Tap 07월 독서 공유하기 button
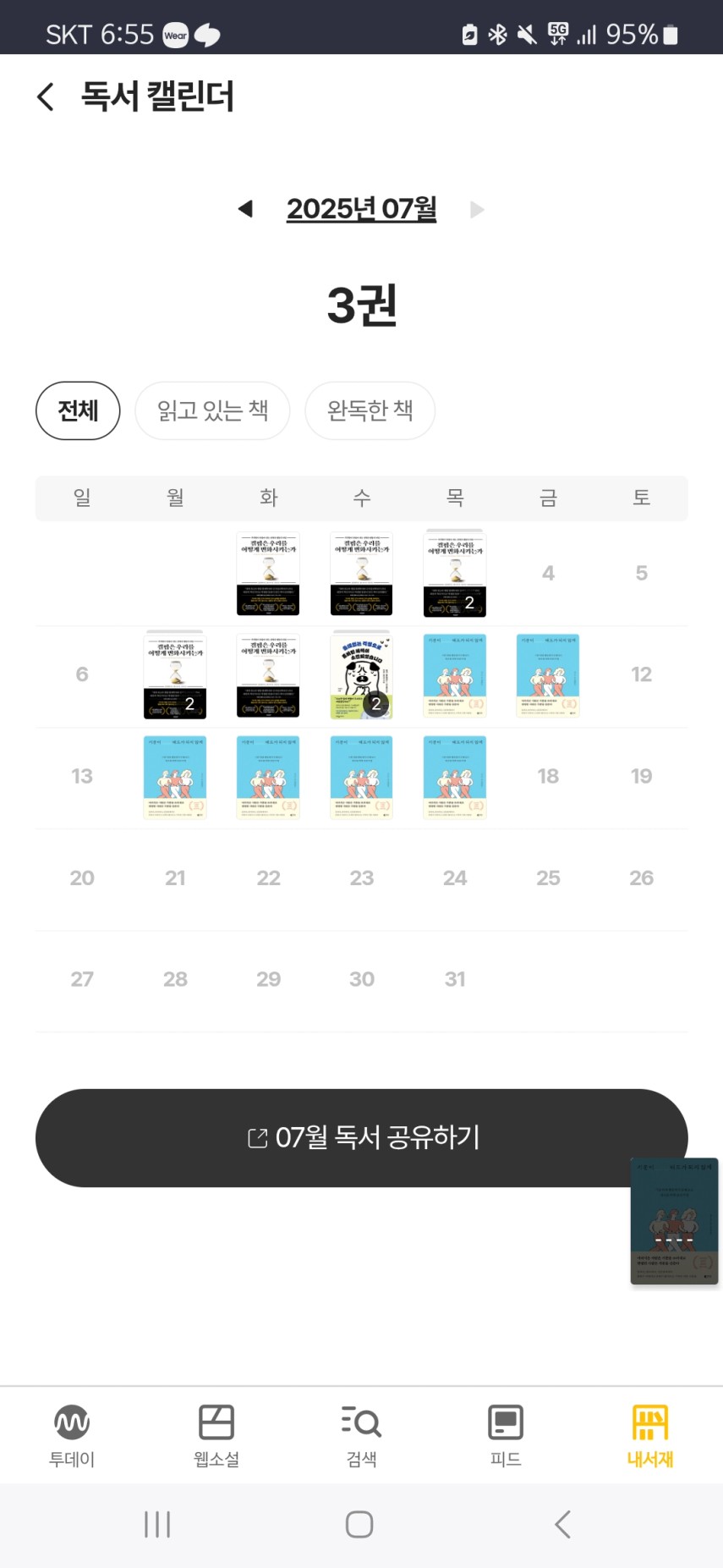 coord(361,1137)
